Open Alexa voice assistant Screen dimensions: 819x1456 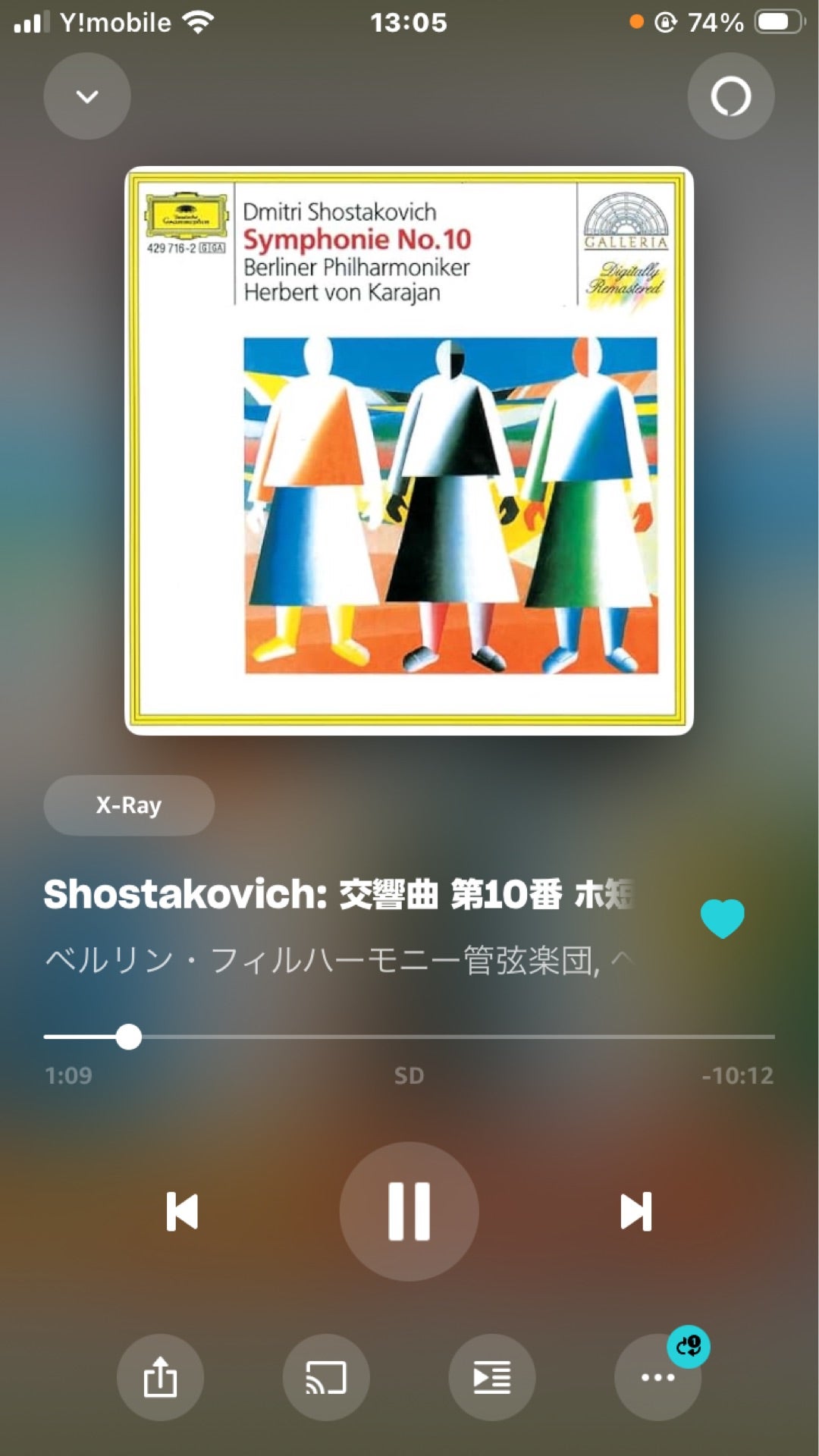point(730,96)
